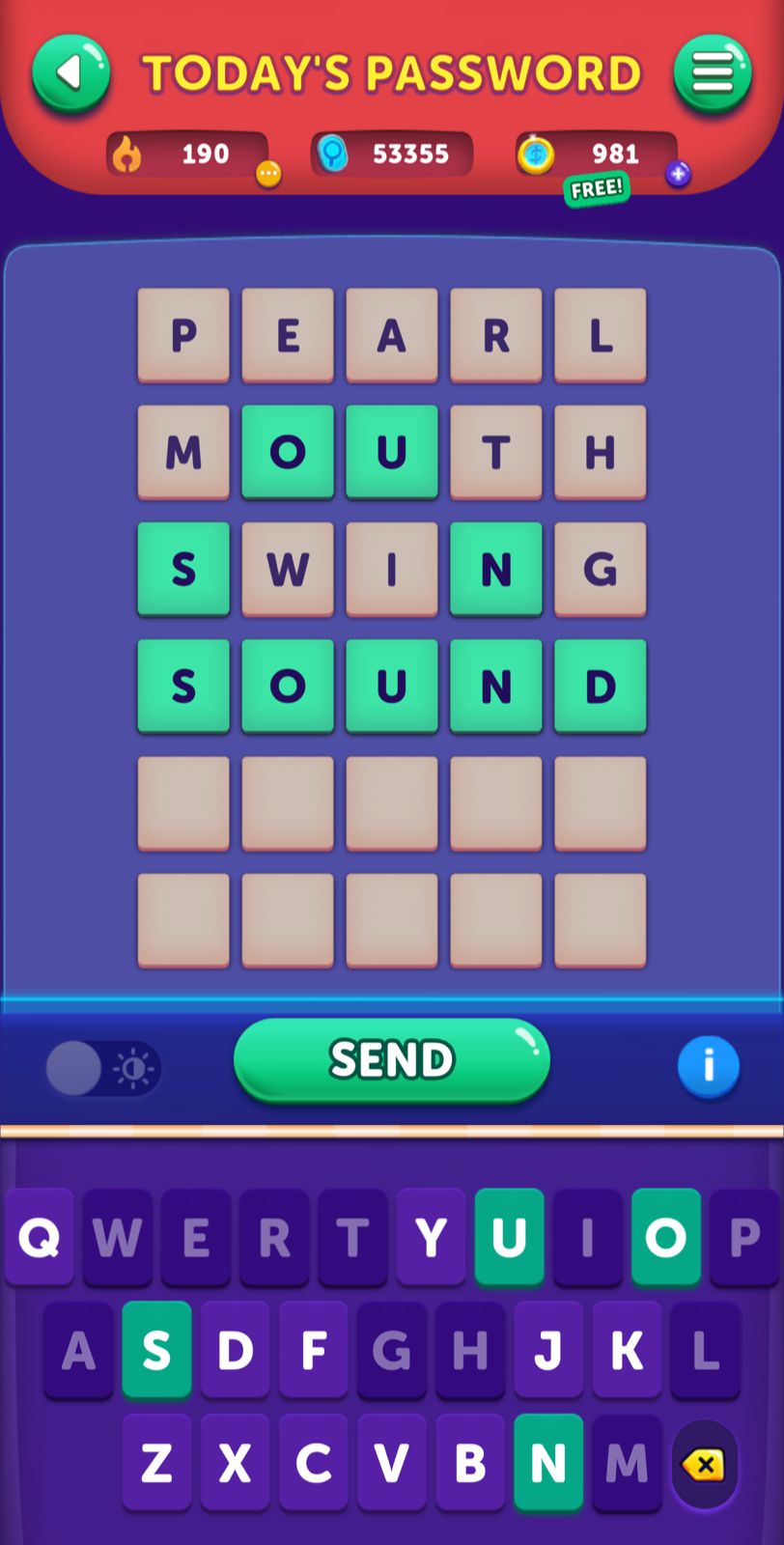
Task: Tap the plus icon to add coins
Action: (x=678, y=174)
